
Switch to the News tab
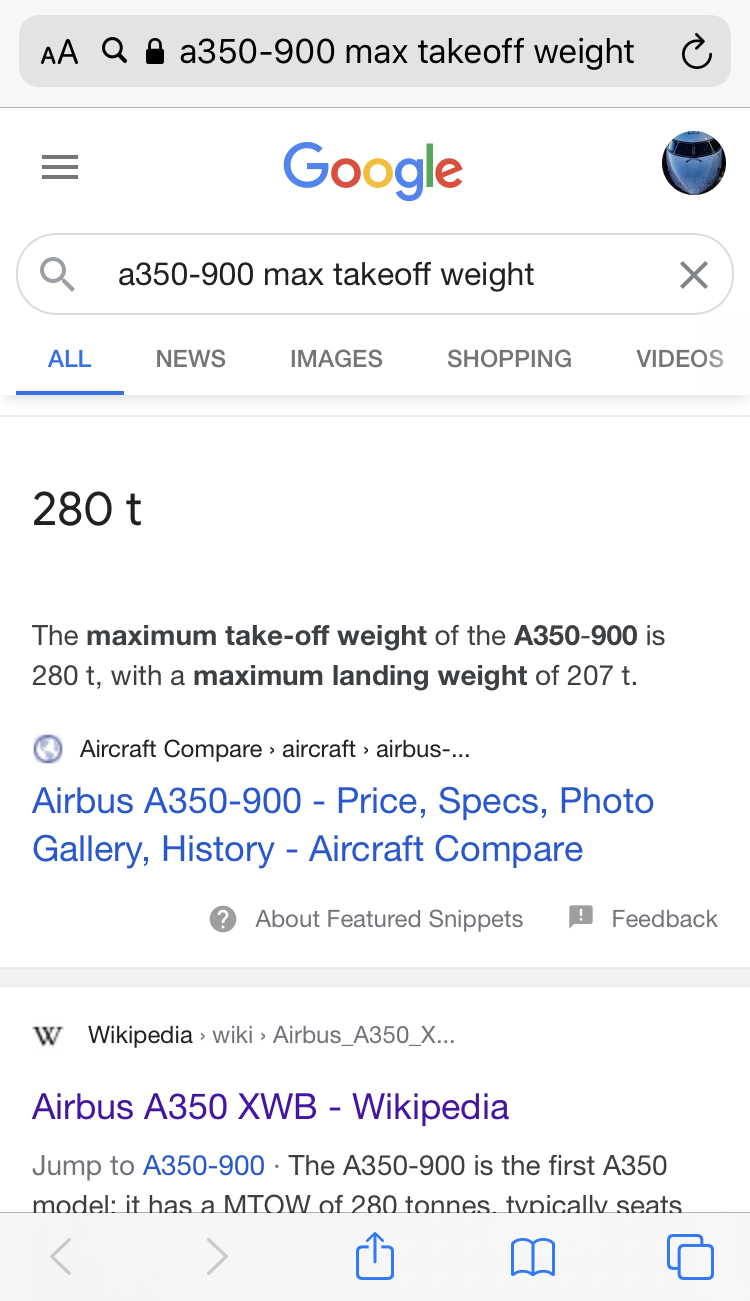point(190,359)
